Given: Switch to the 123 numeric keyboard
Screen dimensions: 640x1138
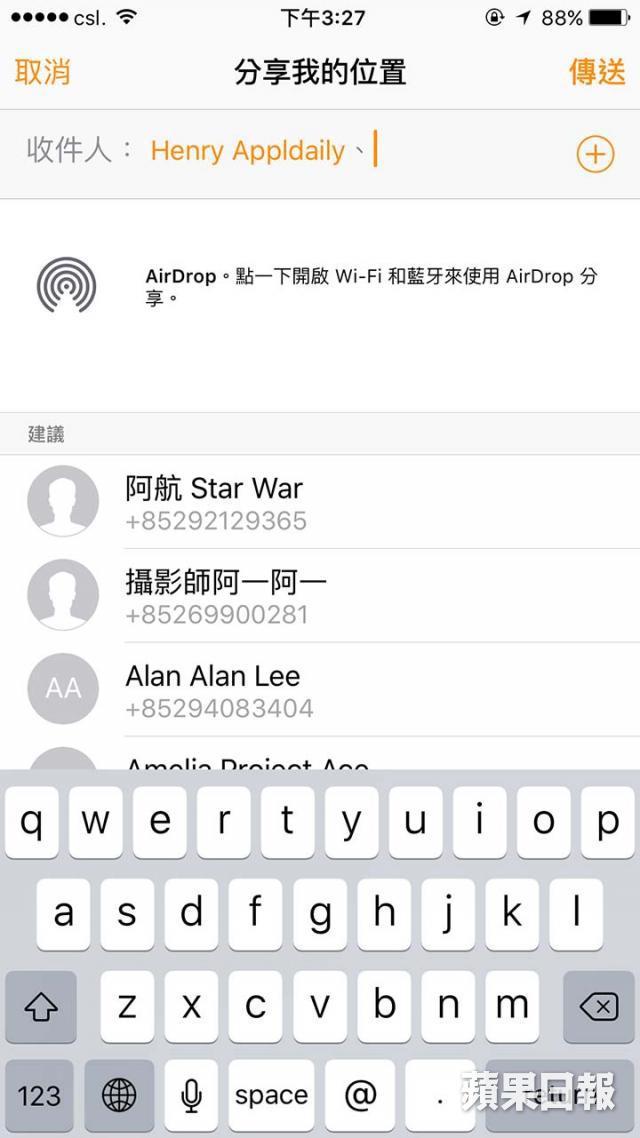Looking at the screenshot, I should [x=40, y=1096].
